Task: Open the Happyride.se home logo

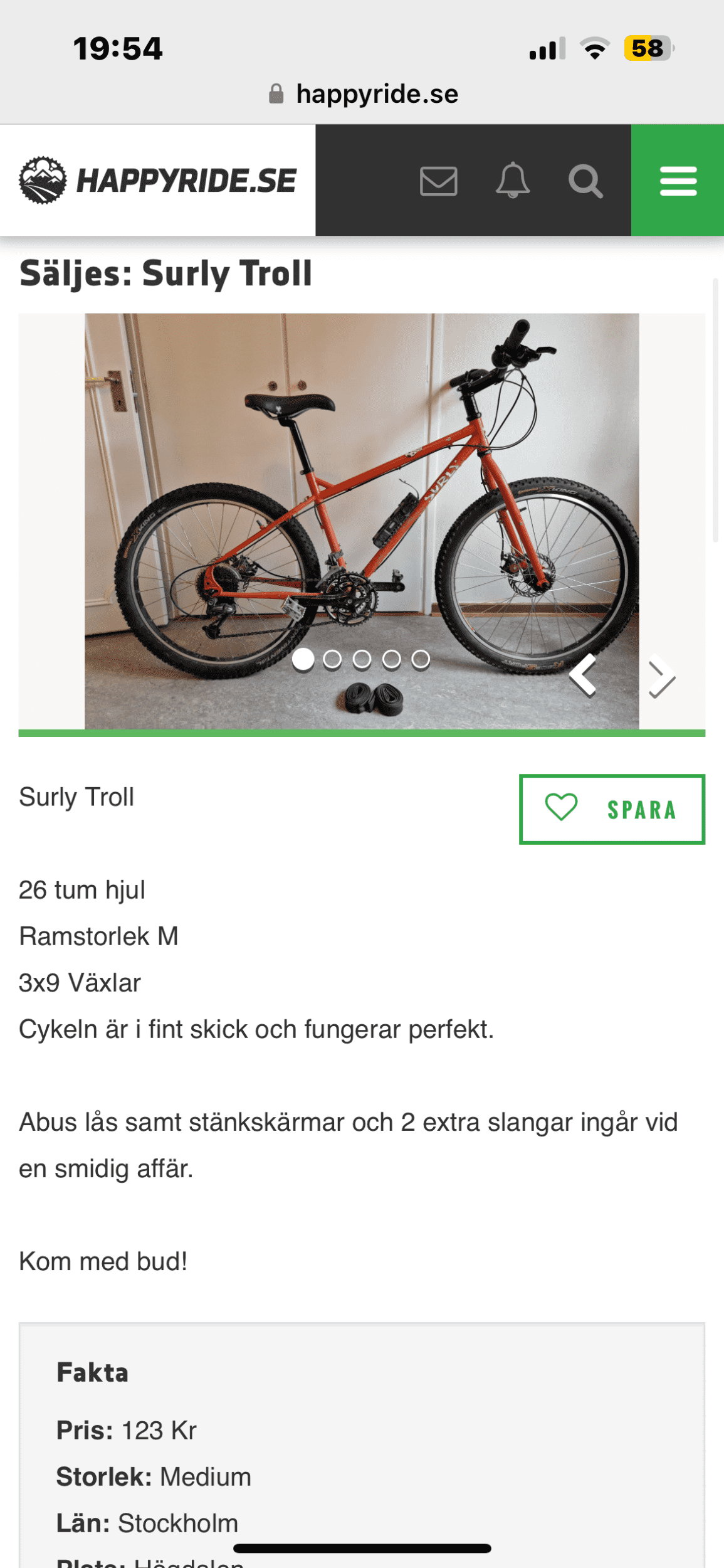Action: coord(157,181)
